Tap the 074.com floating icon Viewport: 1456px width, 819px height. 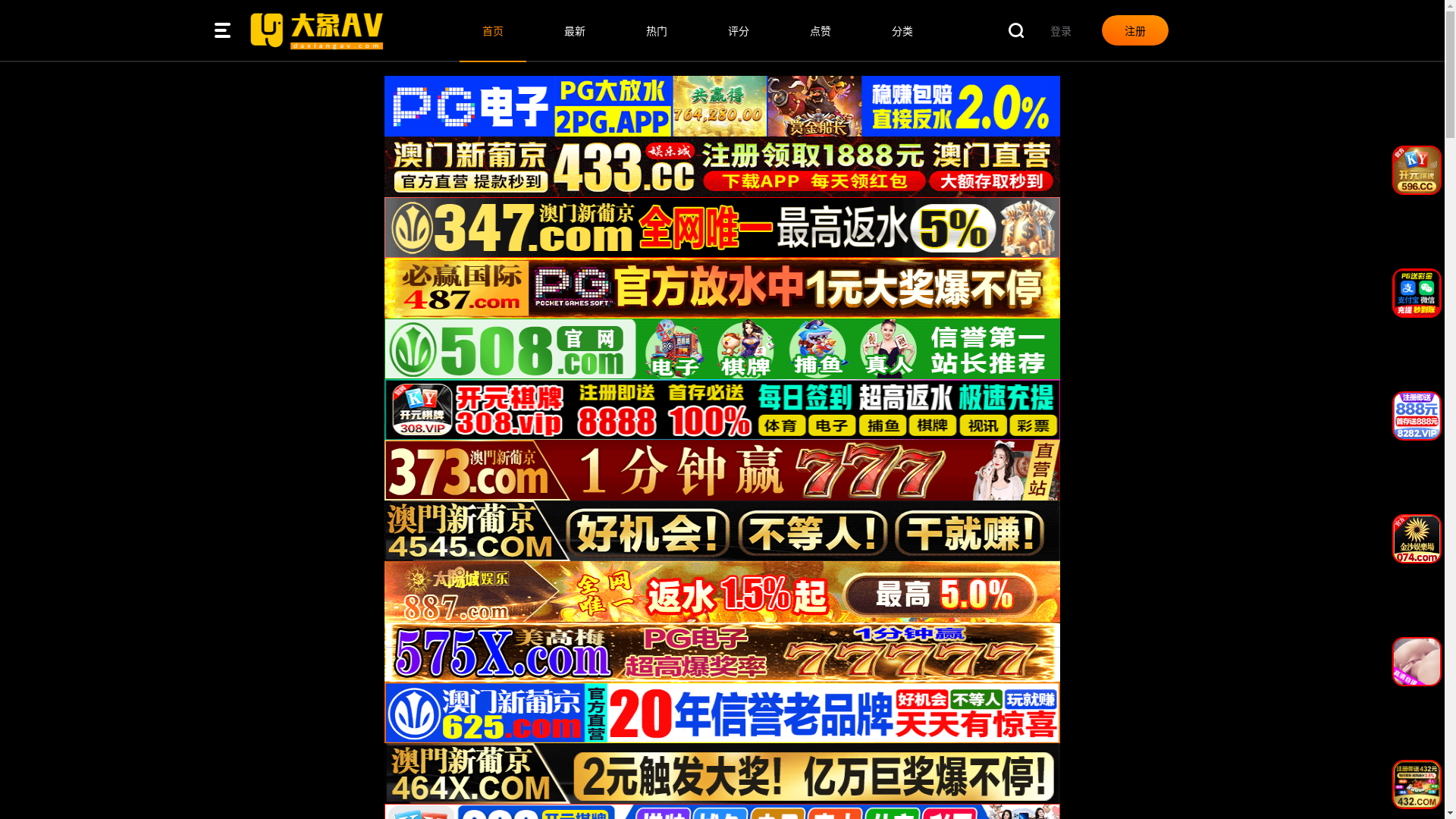point(1417,539)
